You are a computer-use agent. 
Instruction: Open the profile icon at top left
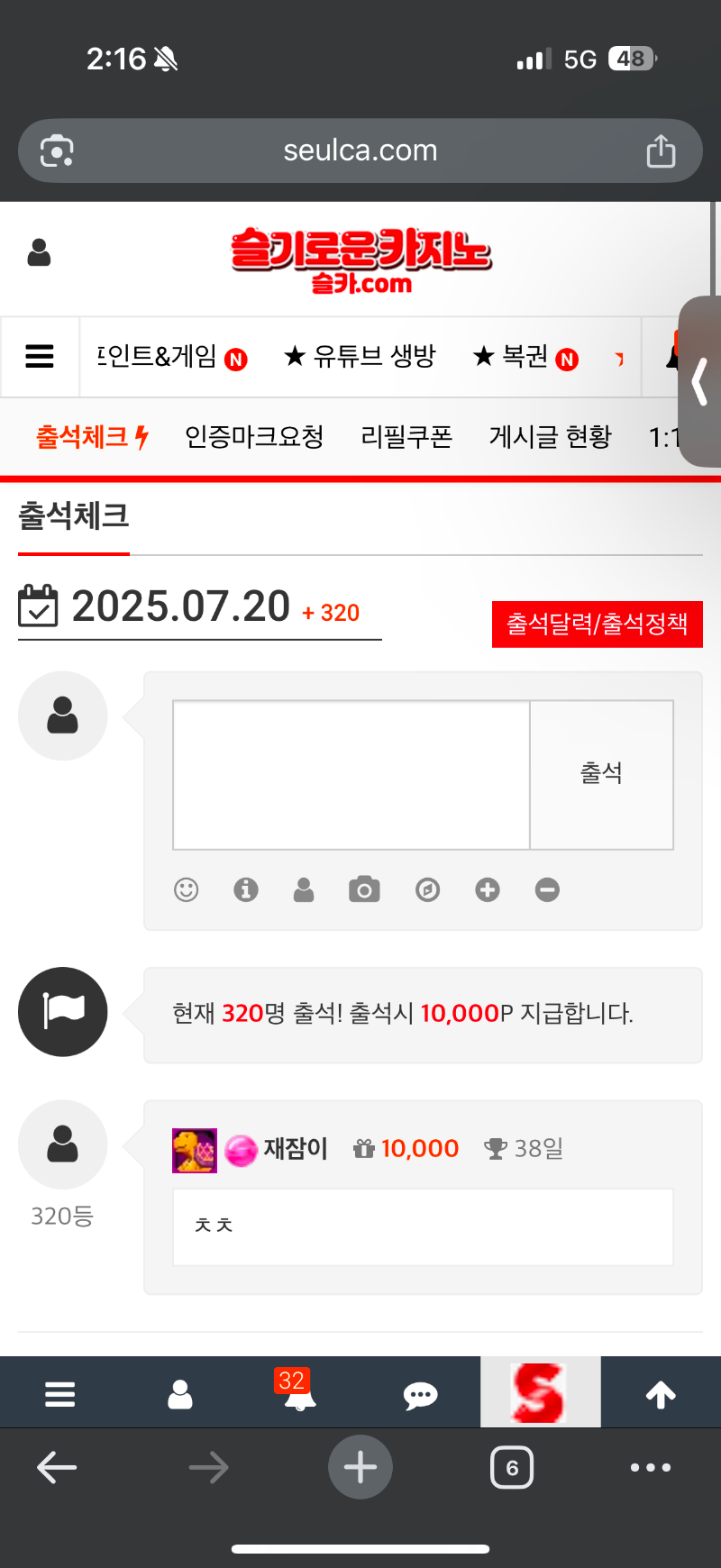[x=40, y=252]
